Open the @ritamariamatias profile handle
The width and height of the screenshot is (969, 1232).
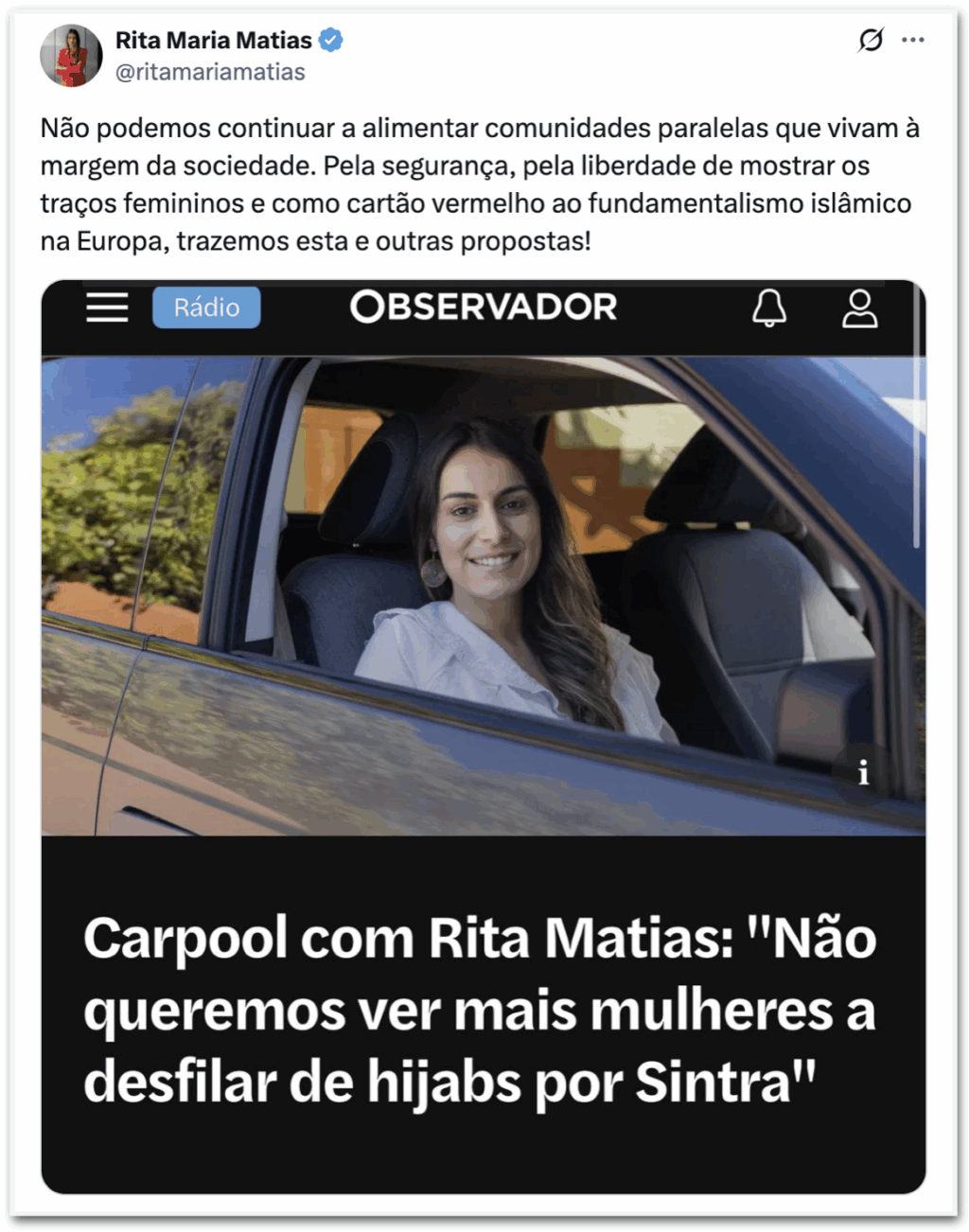point(210,73)
